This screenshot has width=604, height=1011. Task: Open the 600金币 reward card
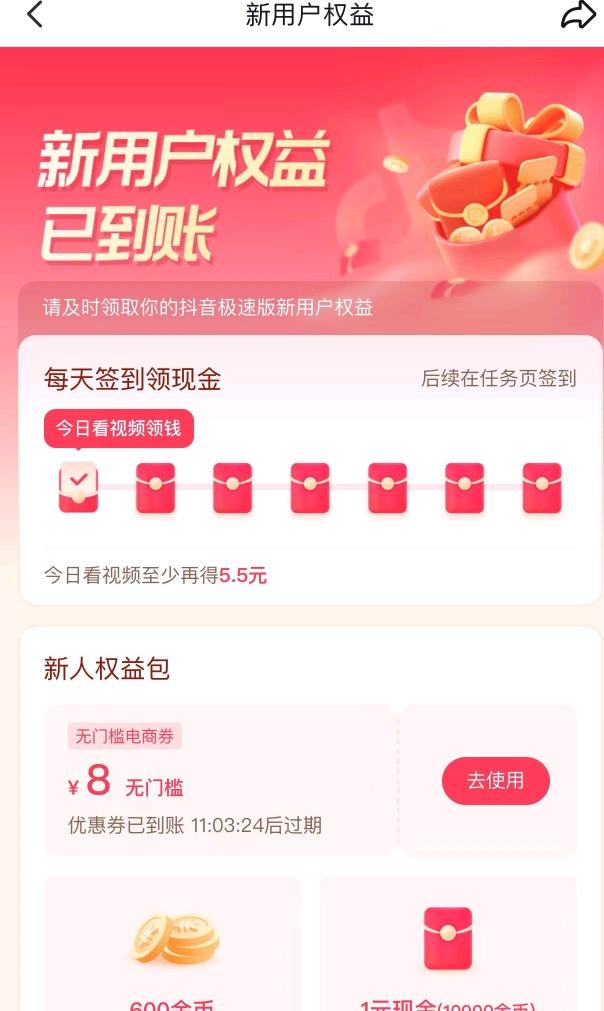pyautogui.click(x=172, y=945)
